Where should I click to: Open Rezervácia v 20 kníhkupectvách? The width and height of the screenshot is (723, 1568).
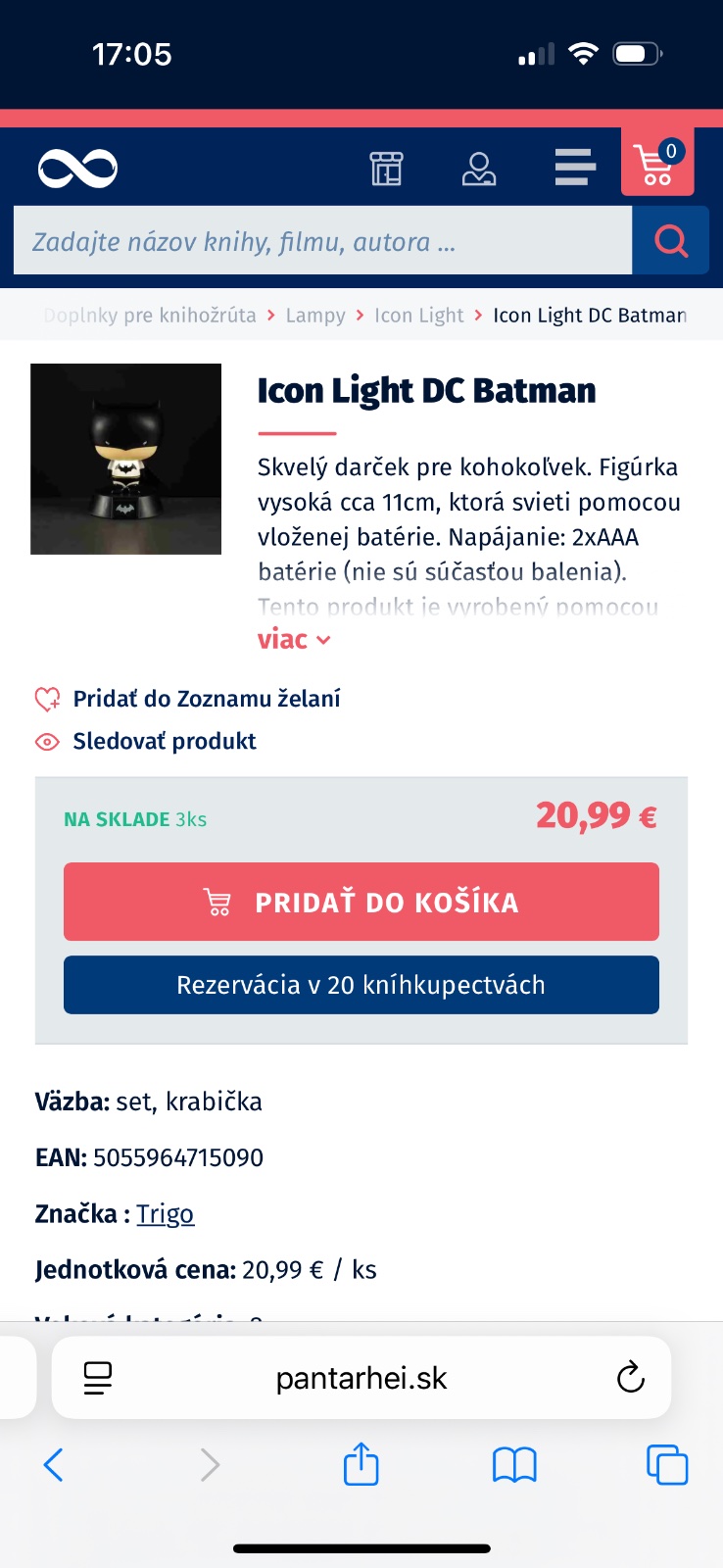(361, 985)
